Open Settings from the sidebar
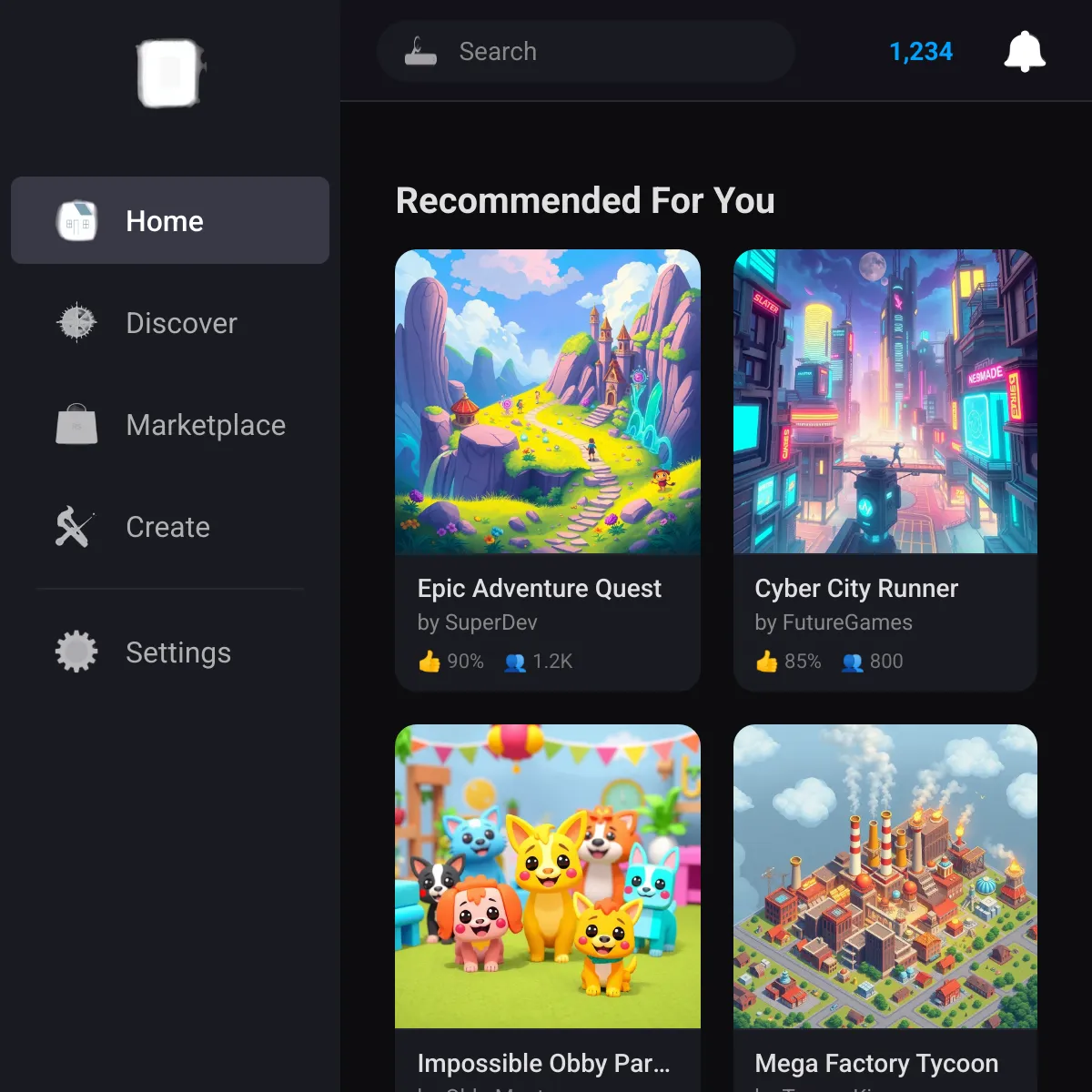 coord(170,652)
